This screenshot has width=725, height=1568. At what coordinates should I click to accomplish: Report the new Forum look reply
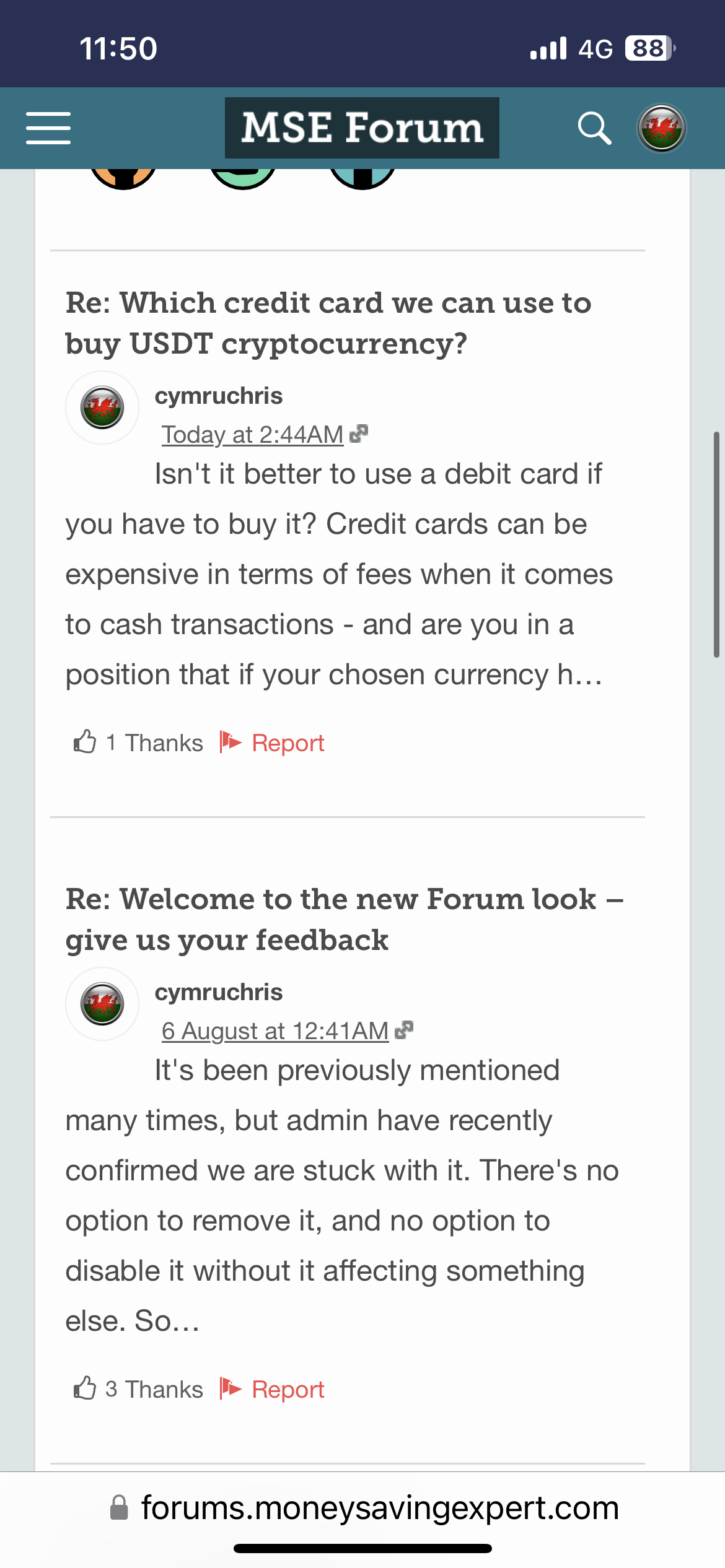click(273, 1389)
